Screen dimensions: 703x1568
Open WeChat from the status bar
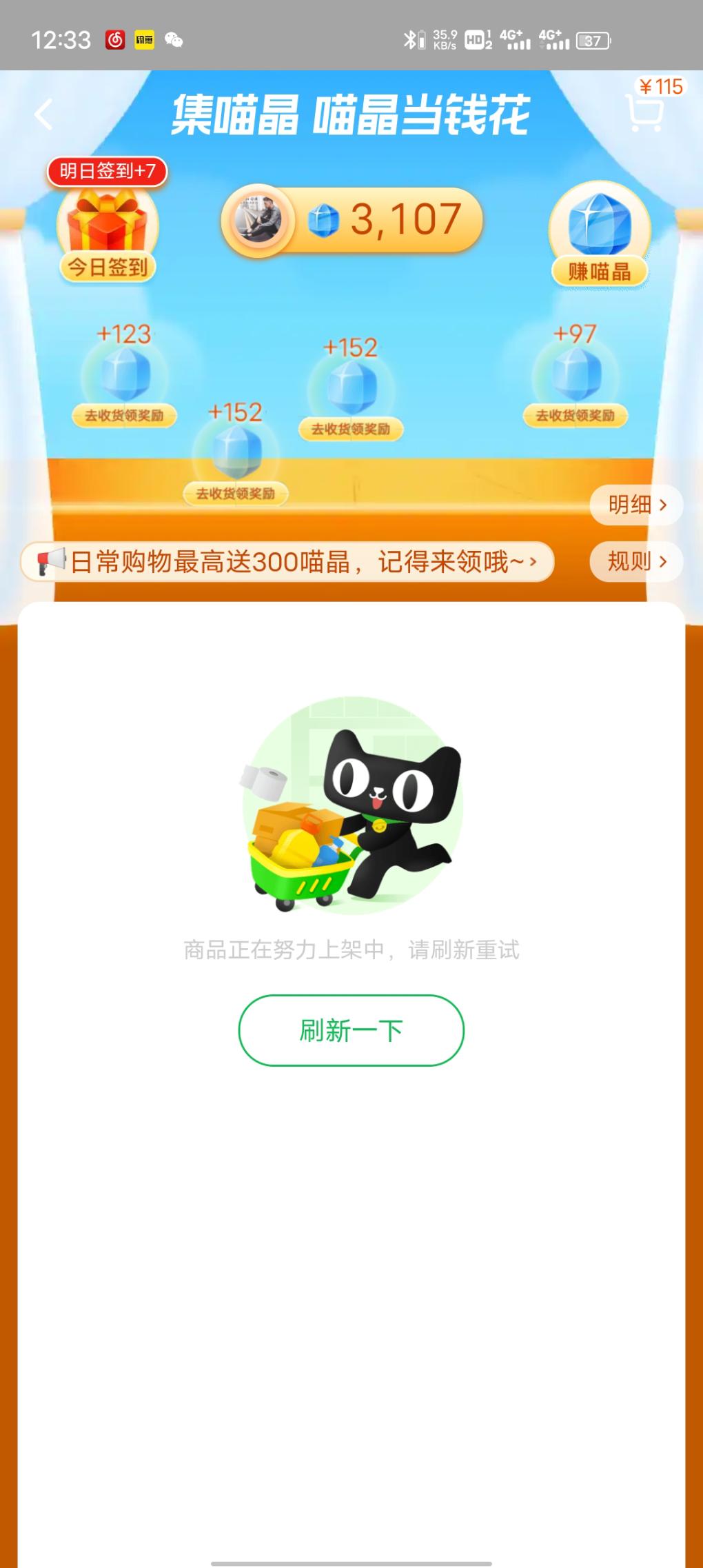(171, 39)
